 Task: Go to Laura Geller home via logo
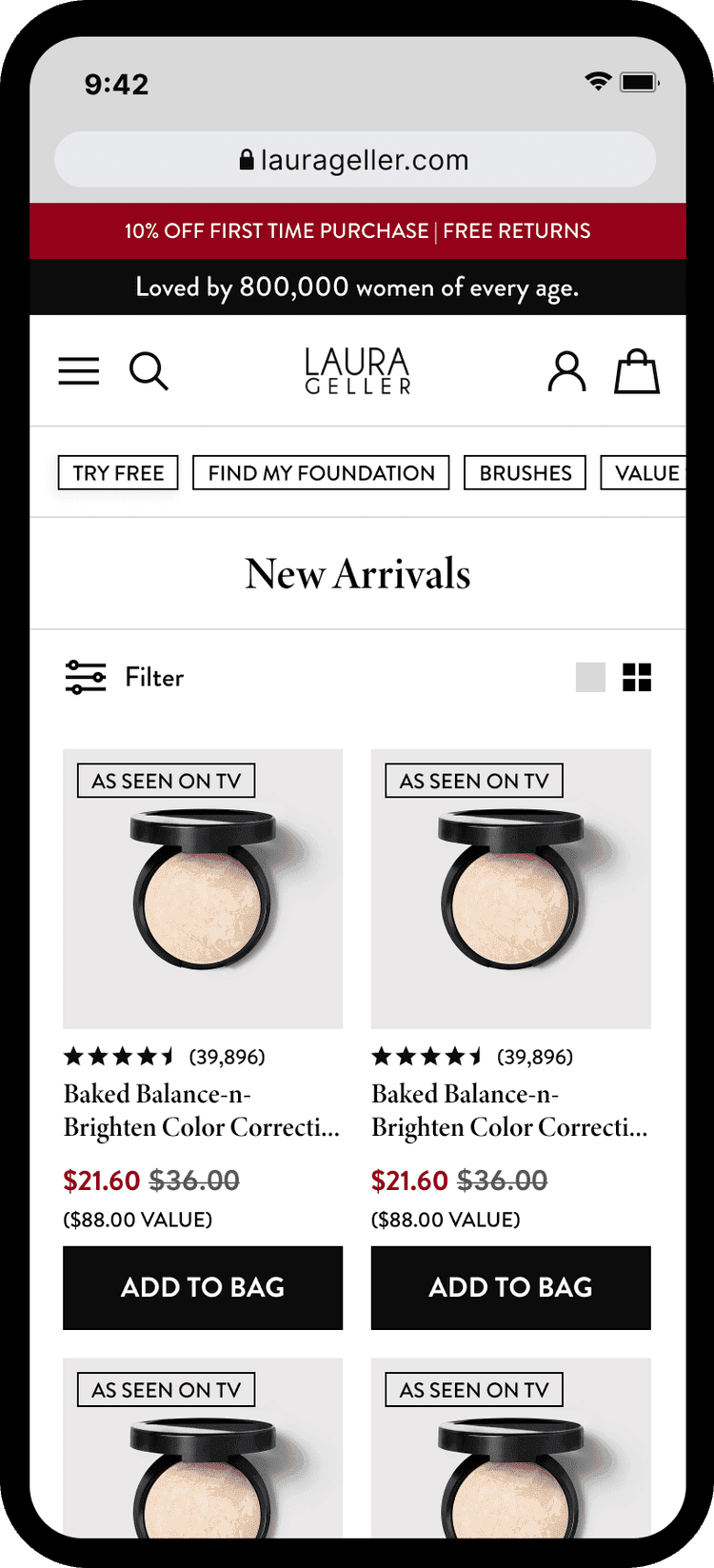tap(357, 370)
